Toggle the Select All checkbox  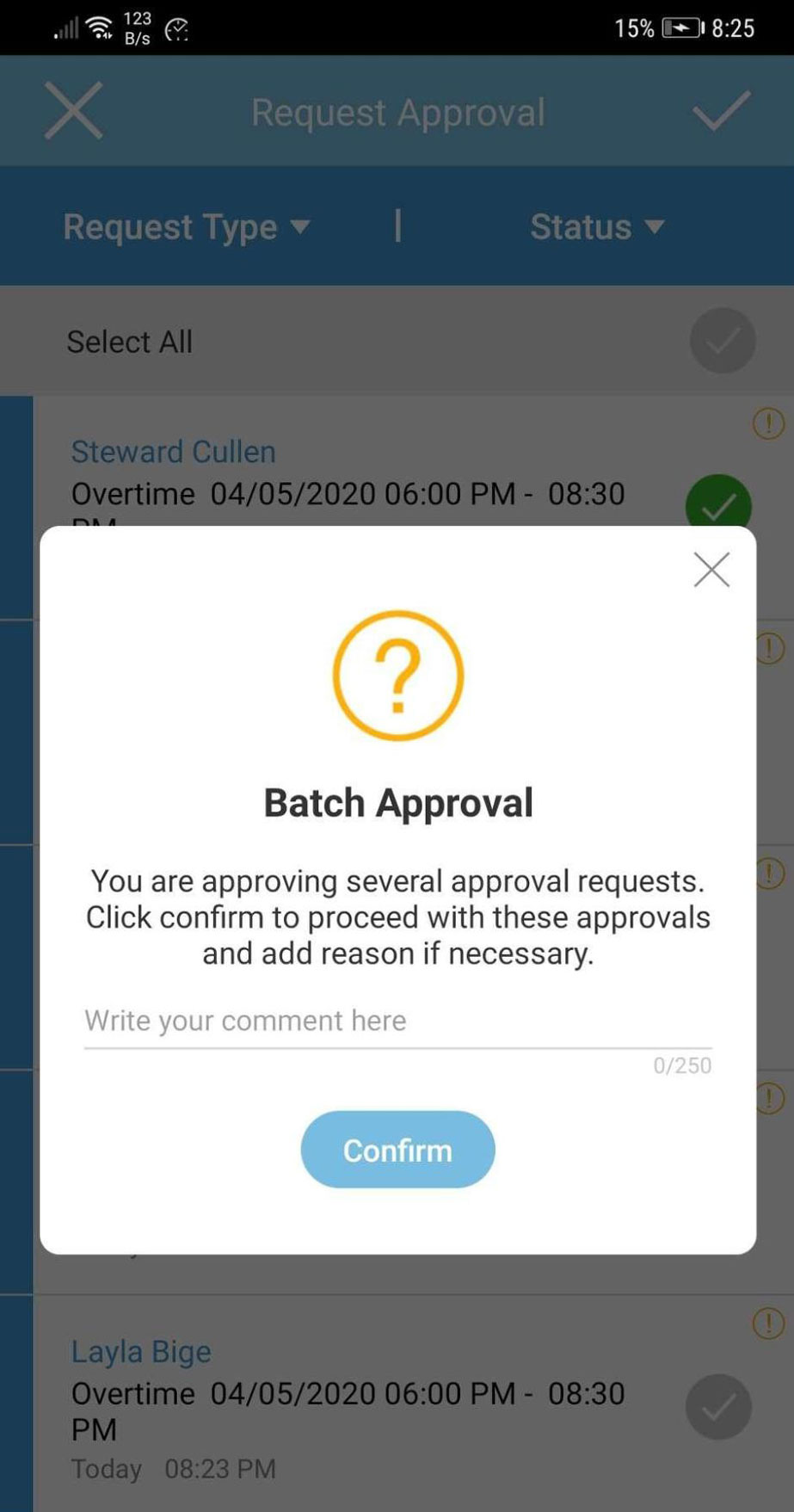point(722,342)
